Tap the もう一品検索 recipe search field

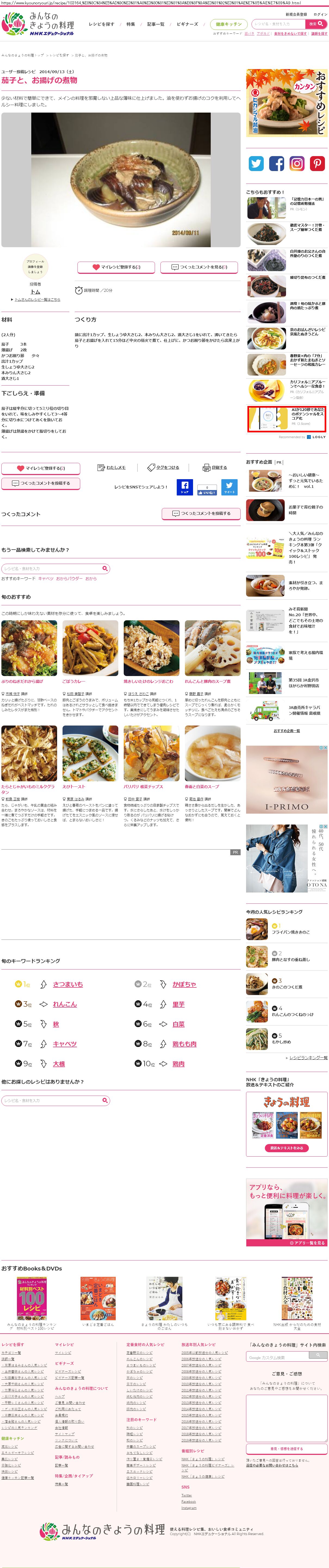coord(52,569)
